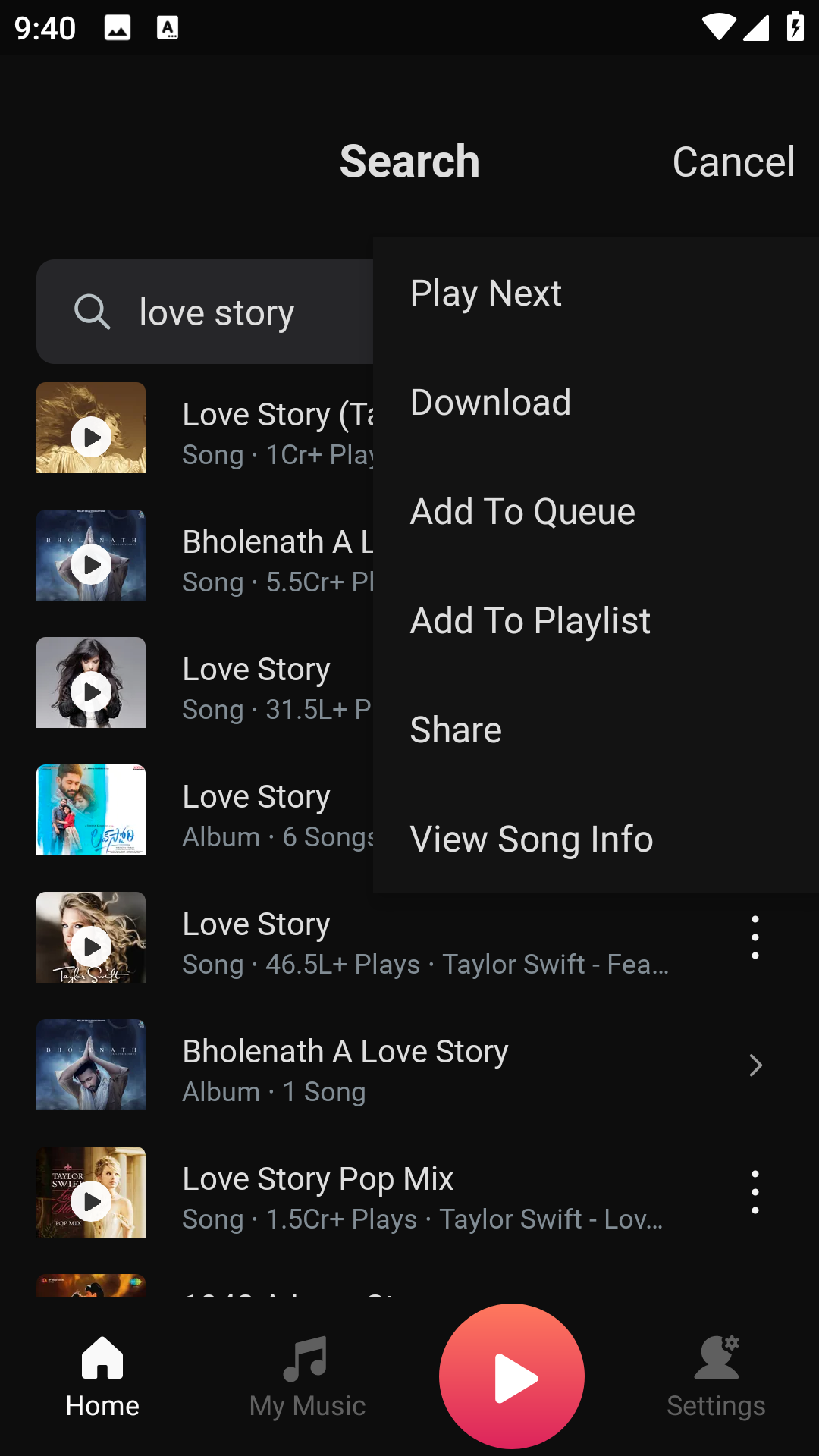The image size is (819, 1456).
Task: Cancel the search
Action: (x=733, y=162)
